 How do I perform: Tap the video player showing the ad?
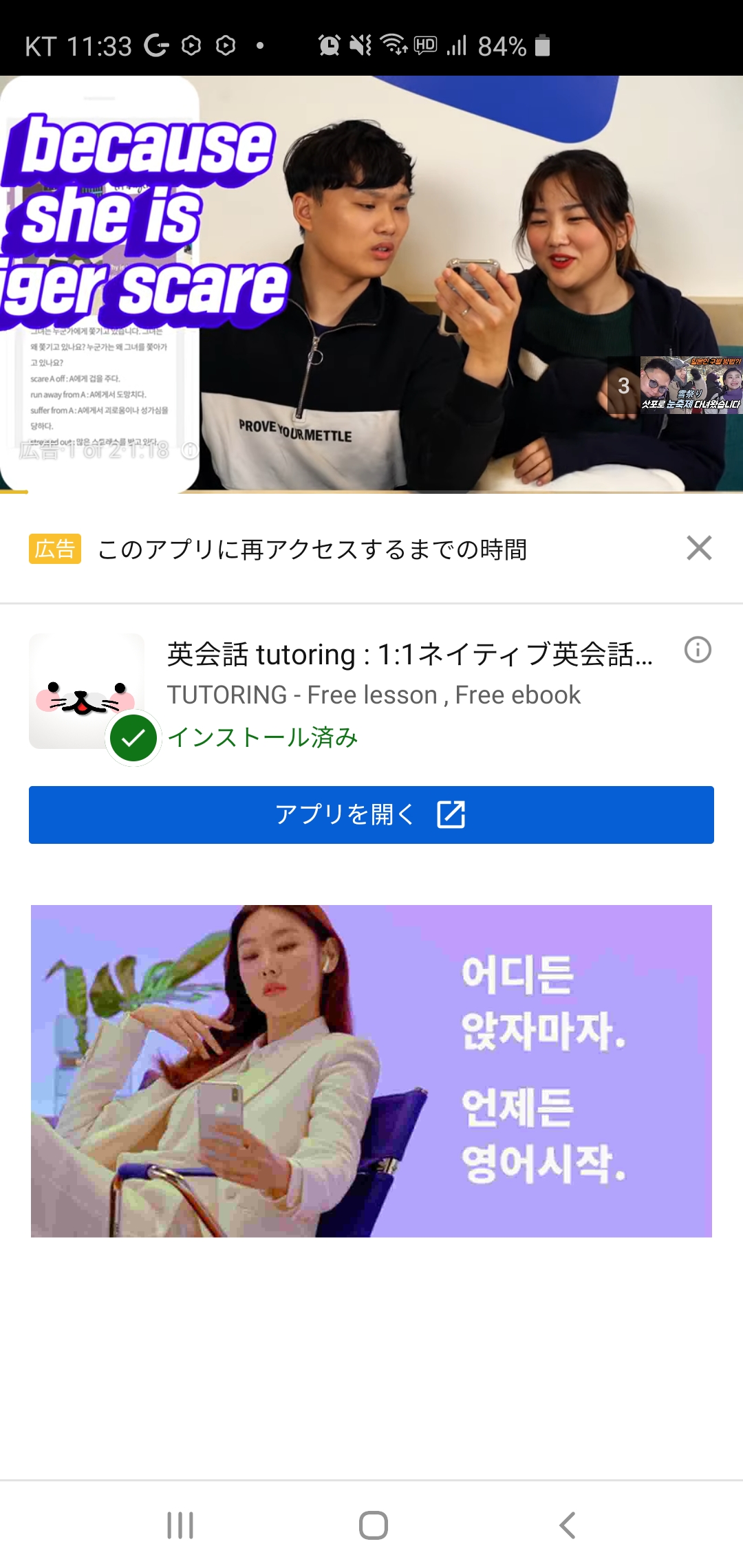point(371,284)
